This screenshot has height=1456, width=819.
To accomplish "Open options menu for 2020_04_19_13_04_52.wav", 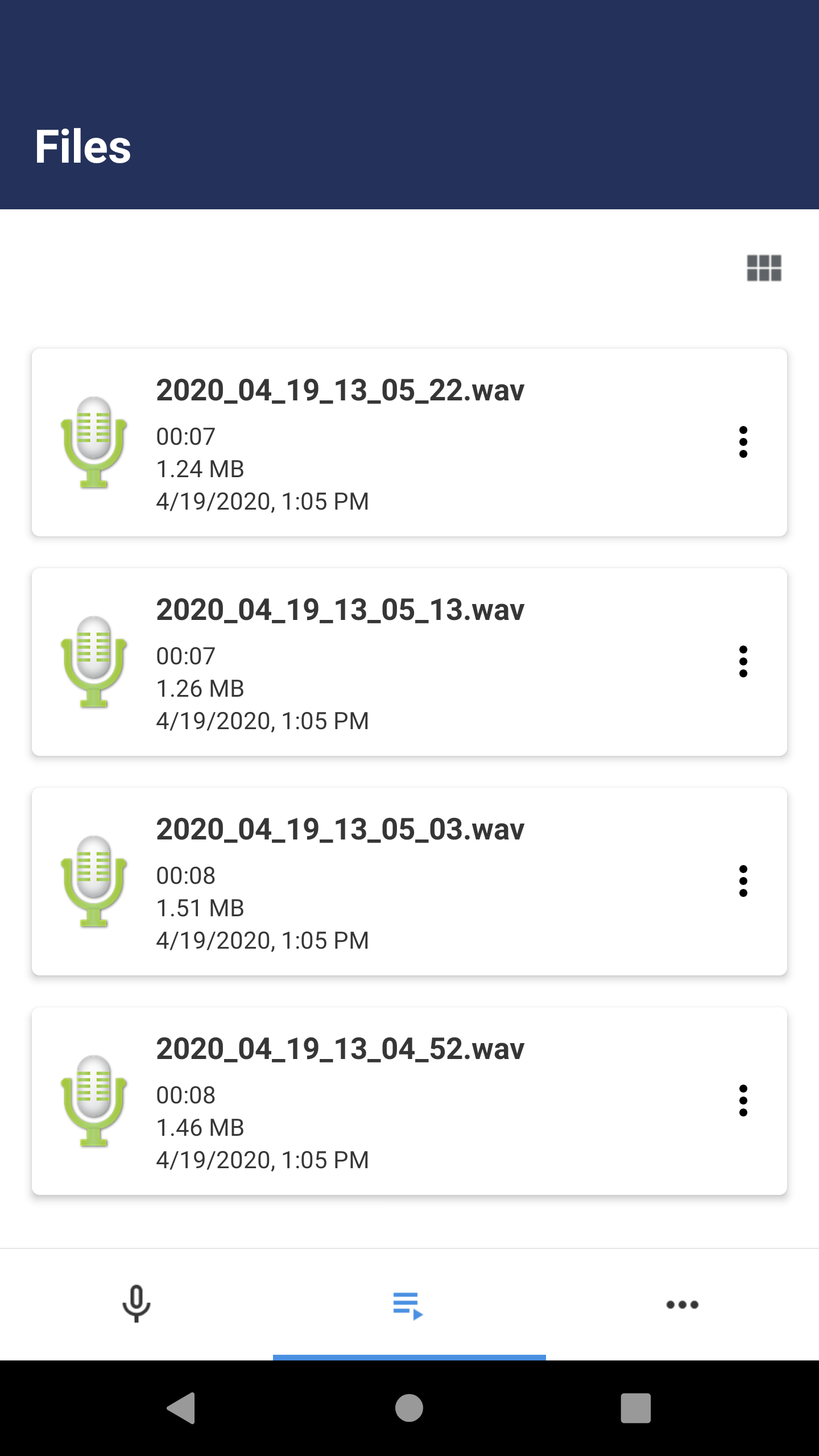I will point(744,1101).
